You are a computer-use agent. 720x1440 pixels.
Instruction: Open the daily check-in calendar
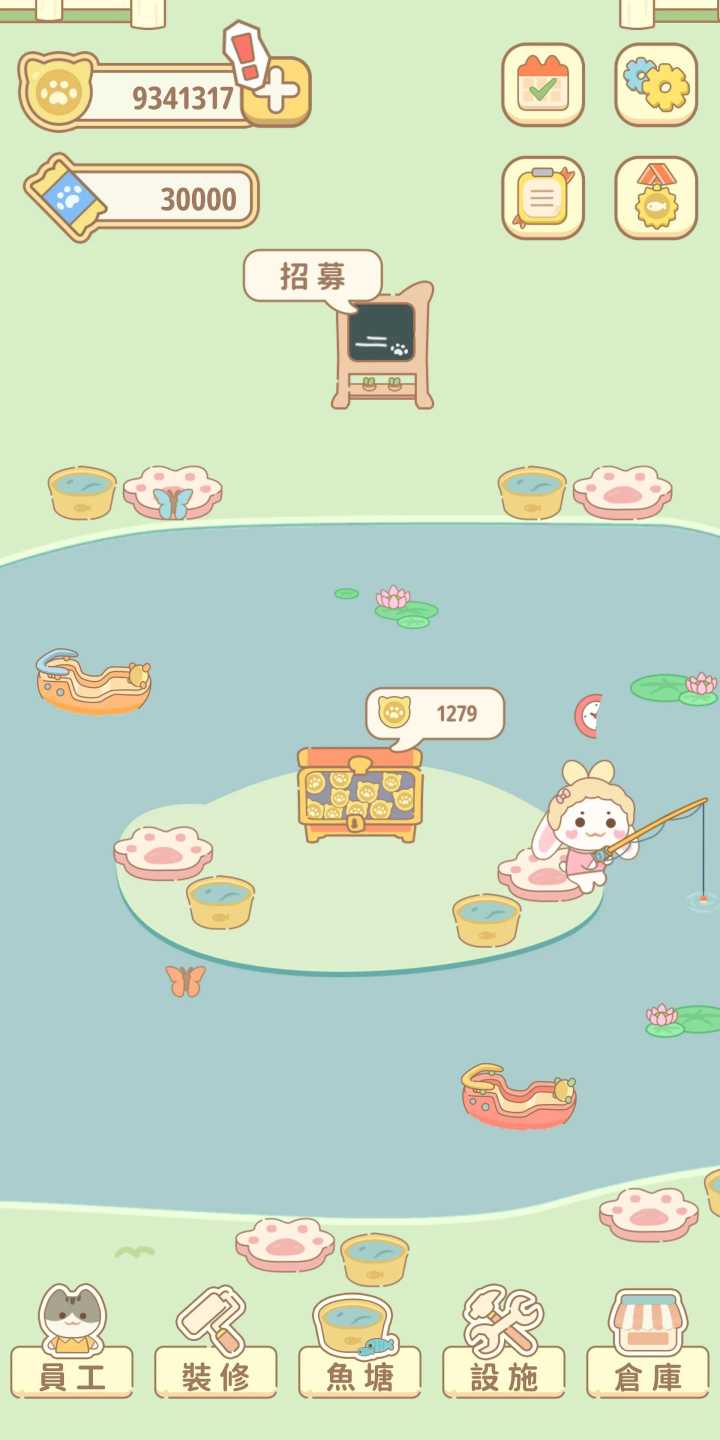(x=543, y=85)
